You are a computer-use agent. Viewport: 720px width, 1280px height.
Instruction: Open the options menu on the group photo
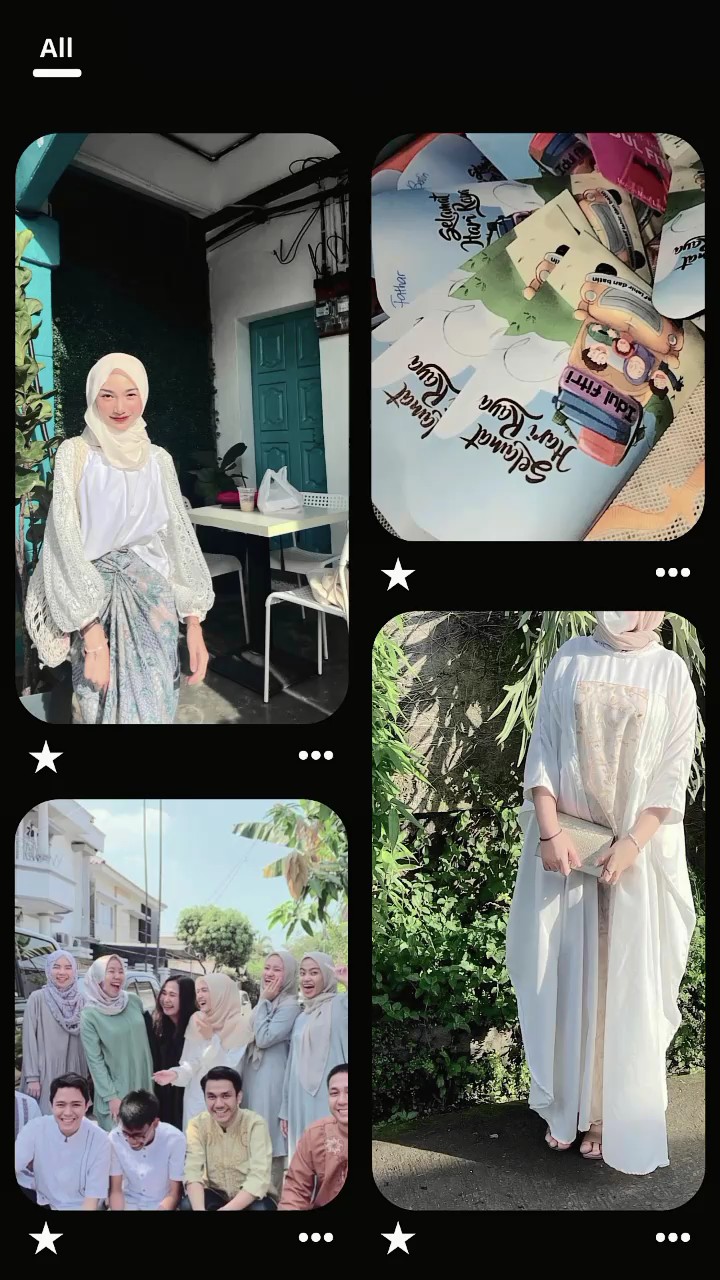tap(316, 1236)
